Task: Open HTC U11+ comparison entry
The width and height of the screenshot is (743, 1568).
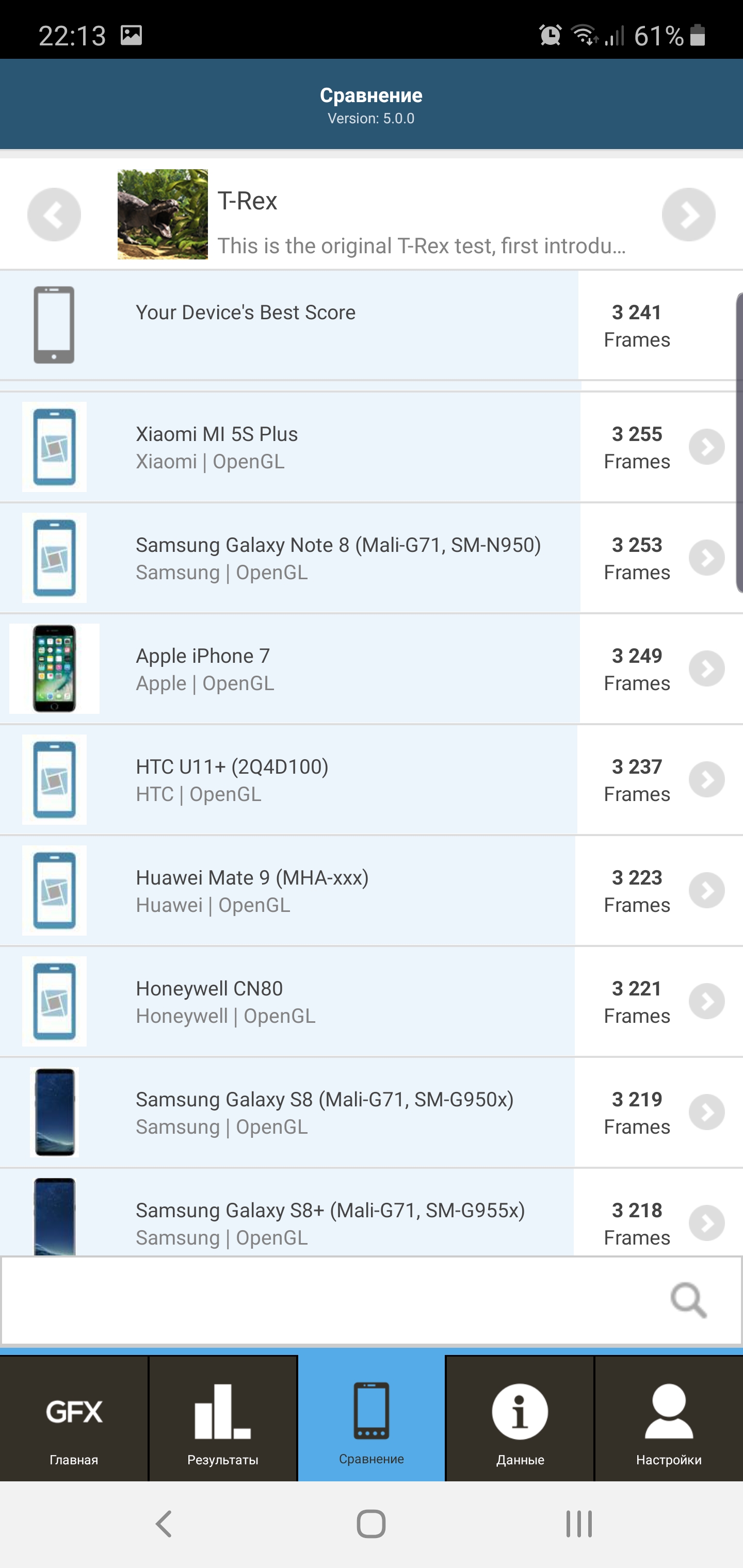Action: pos(372,780)
